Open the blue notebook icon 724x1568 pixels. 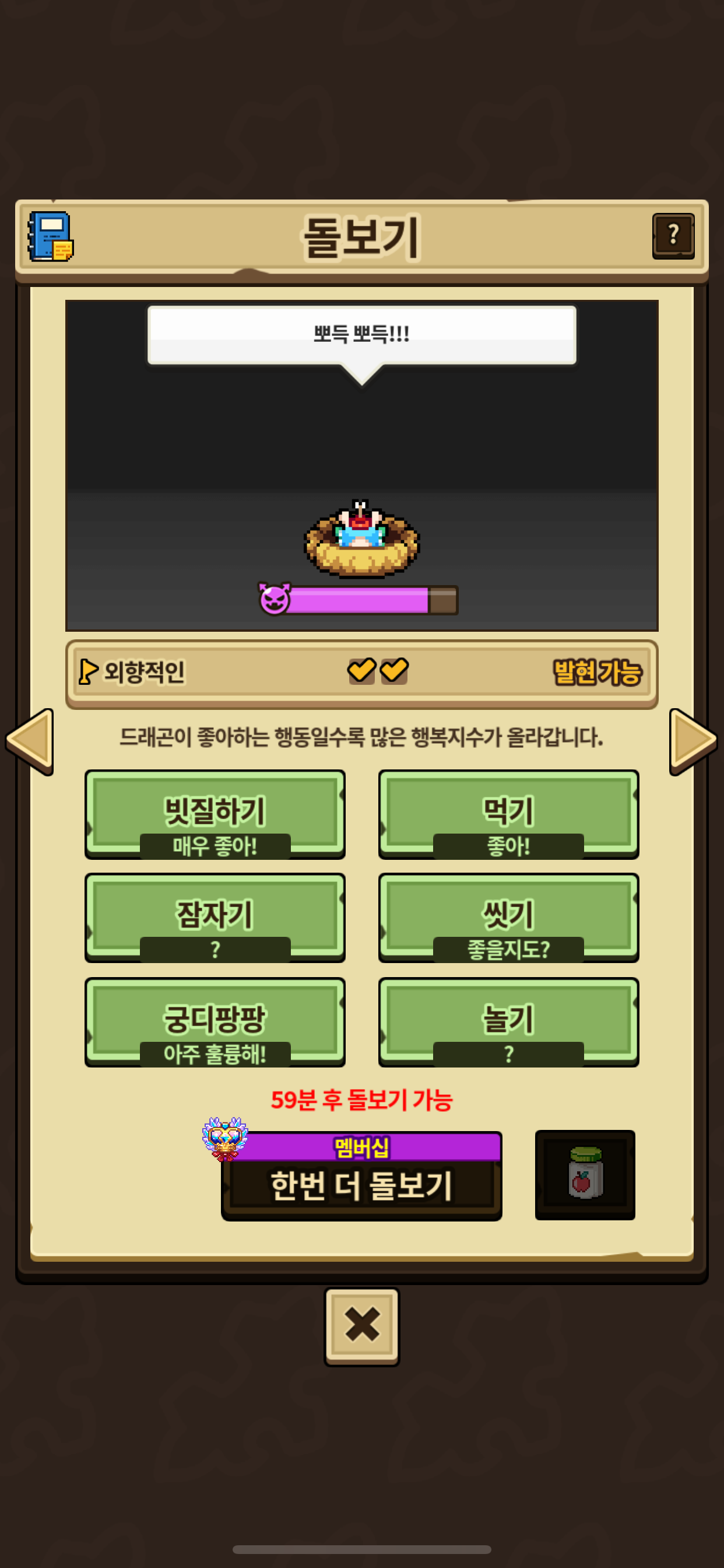coord(51,236)
